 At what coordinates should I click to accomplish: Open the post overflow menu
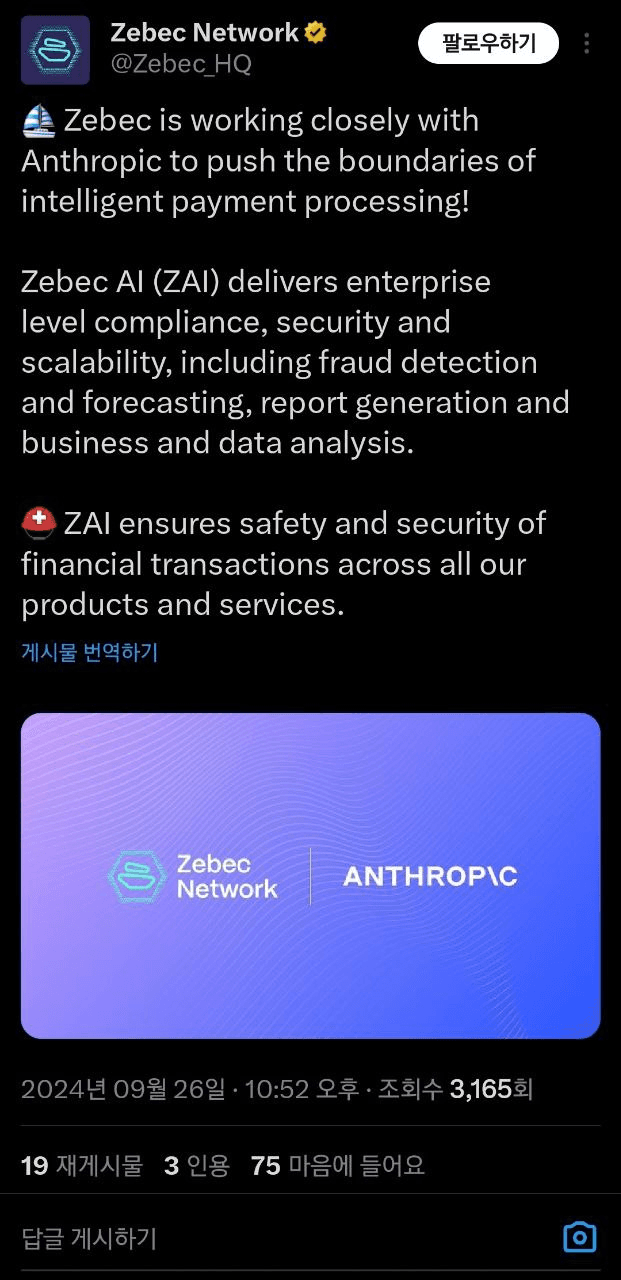[x=587, y=44]
